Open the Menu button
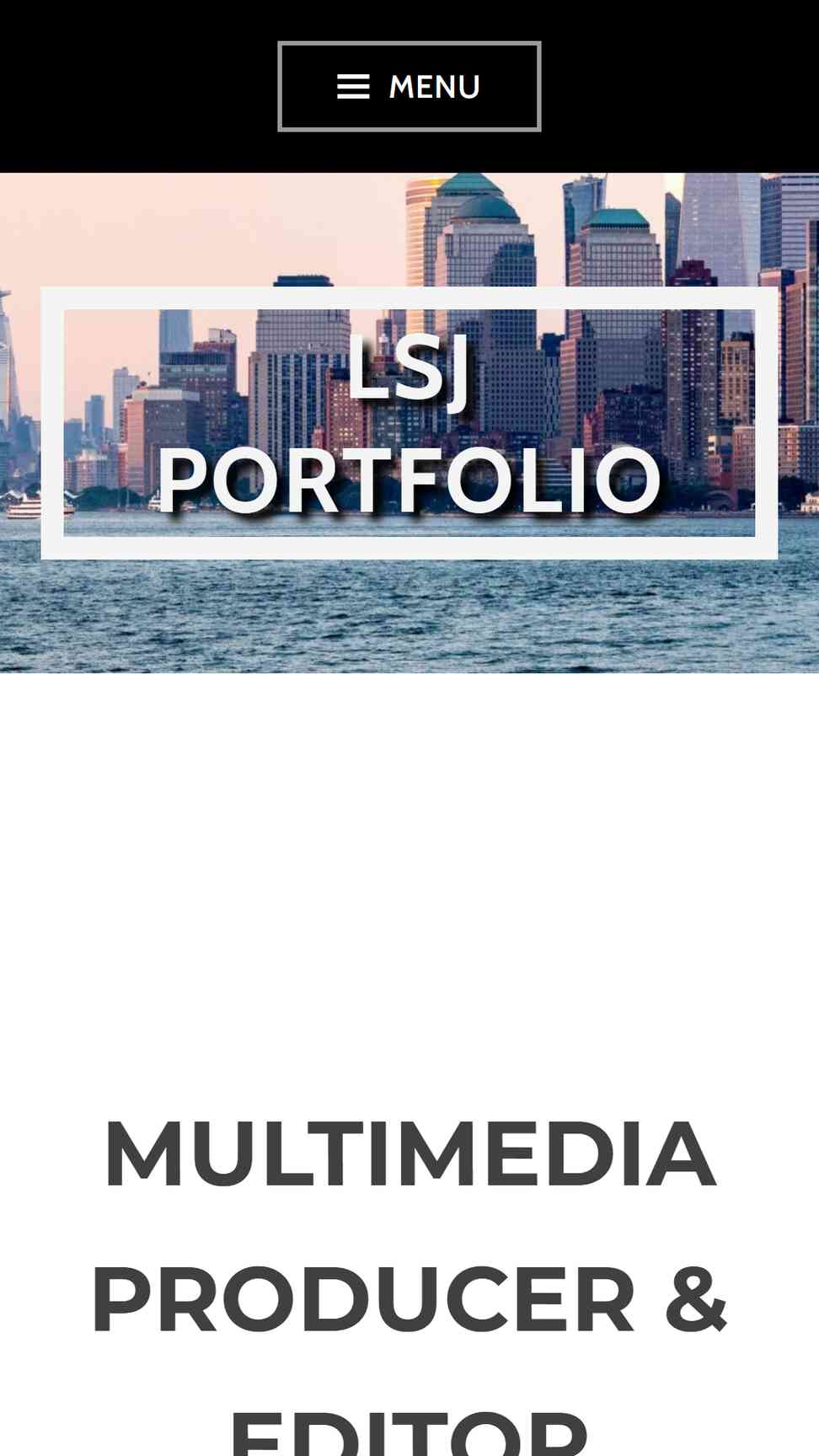This screenshot has height=1456, width=819. [x=409, y=87]
